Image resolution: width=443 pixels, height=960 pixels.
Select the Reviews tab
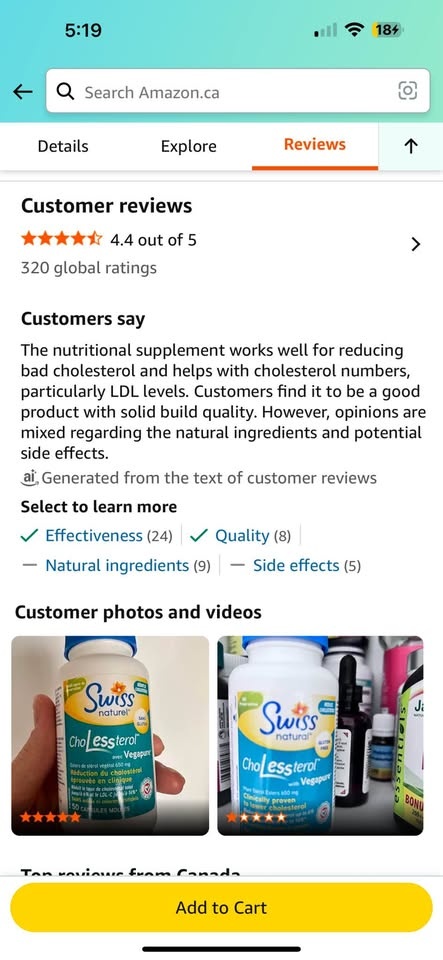click(x=315, y=145)
